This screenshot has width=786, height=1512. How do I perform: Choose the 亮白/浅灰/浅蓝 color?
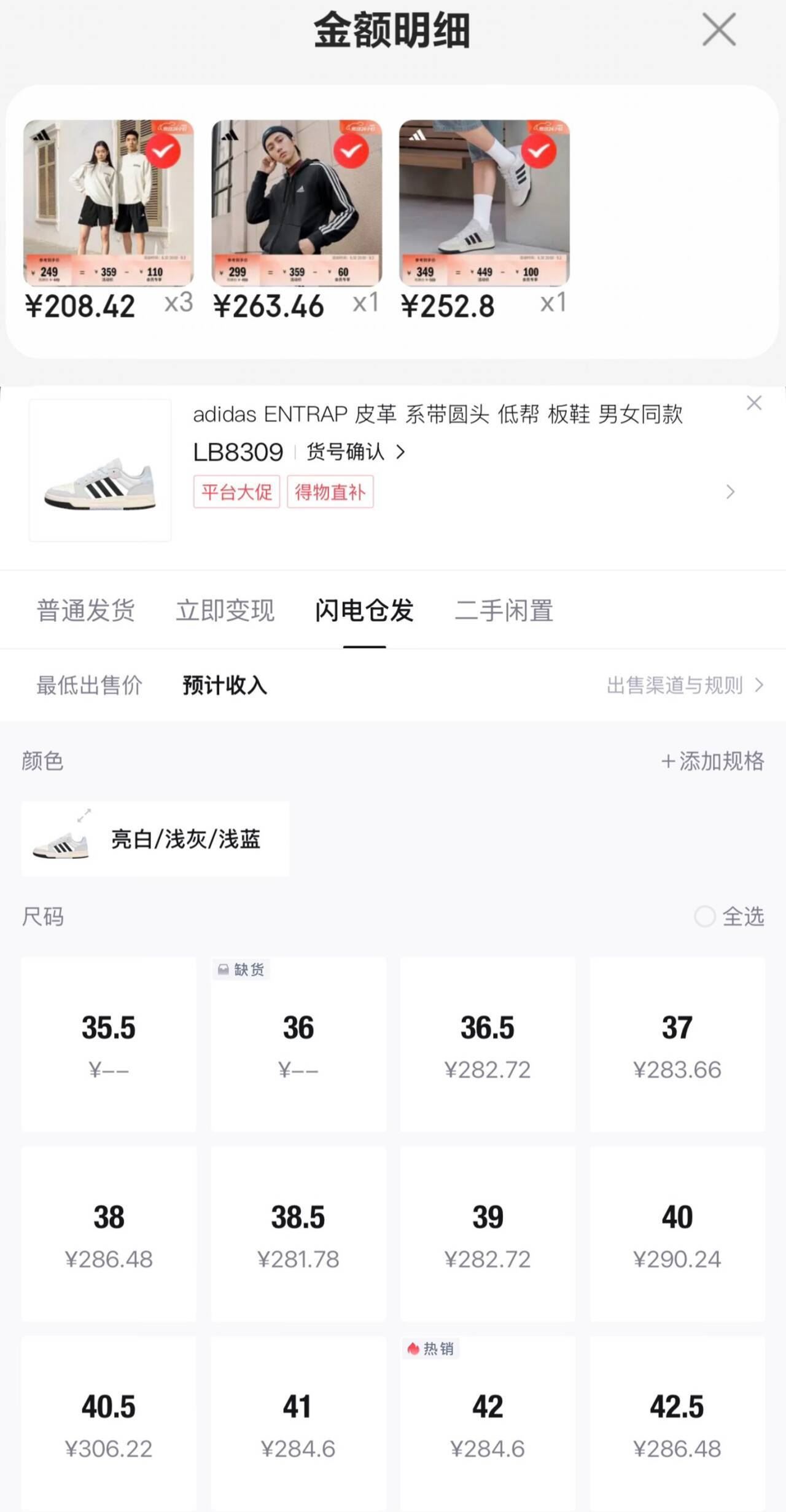(x=155, y=839)
